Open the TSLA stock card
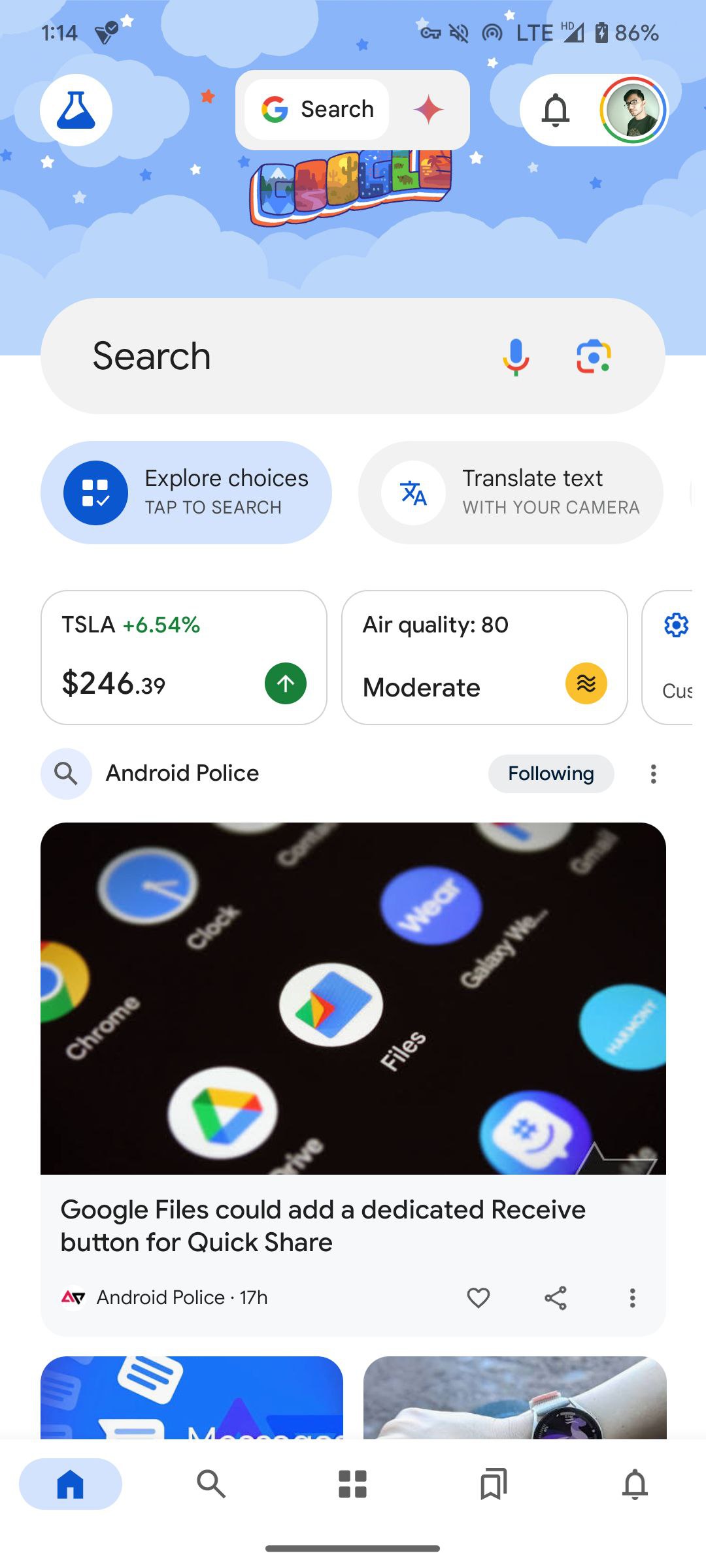Image resolution: width=706 pixels, height=1568 pixels. click(x=184, y=657)
